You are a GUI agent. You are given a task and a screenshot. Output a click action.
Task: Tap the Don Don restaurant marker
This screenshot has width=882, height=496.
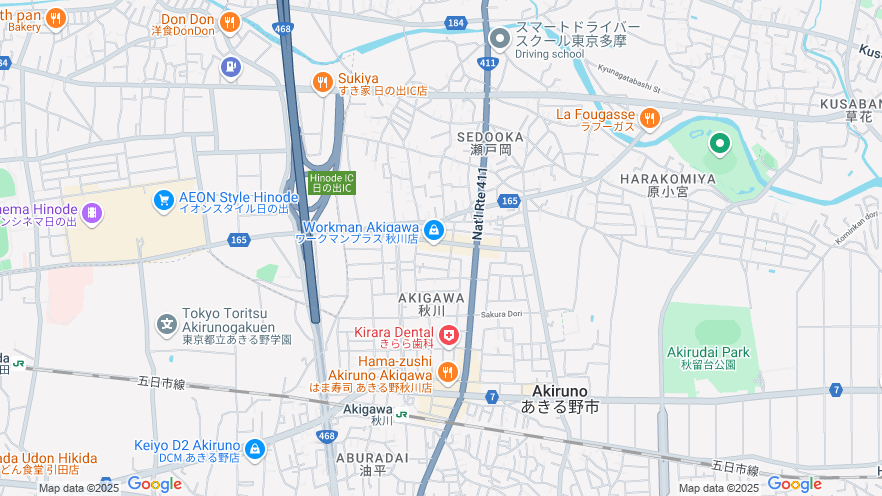(x=231, y=22)
